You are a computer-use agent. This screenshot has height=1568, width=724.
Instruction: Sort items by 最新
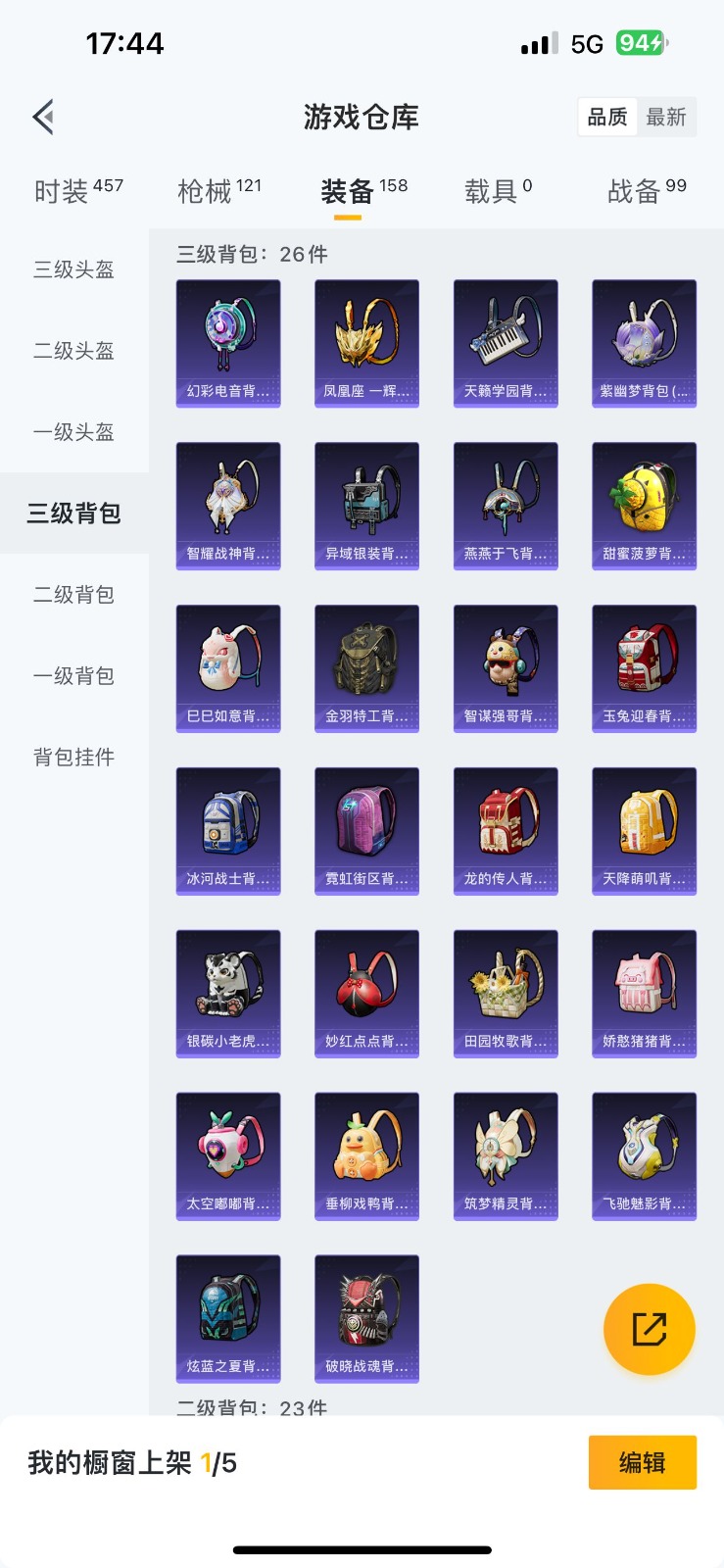point(666,118)
